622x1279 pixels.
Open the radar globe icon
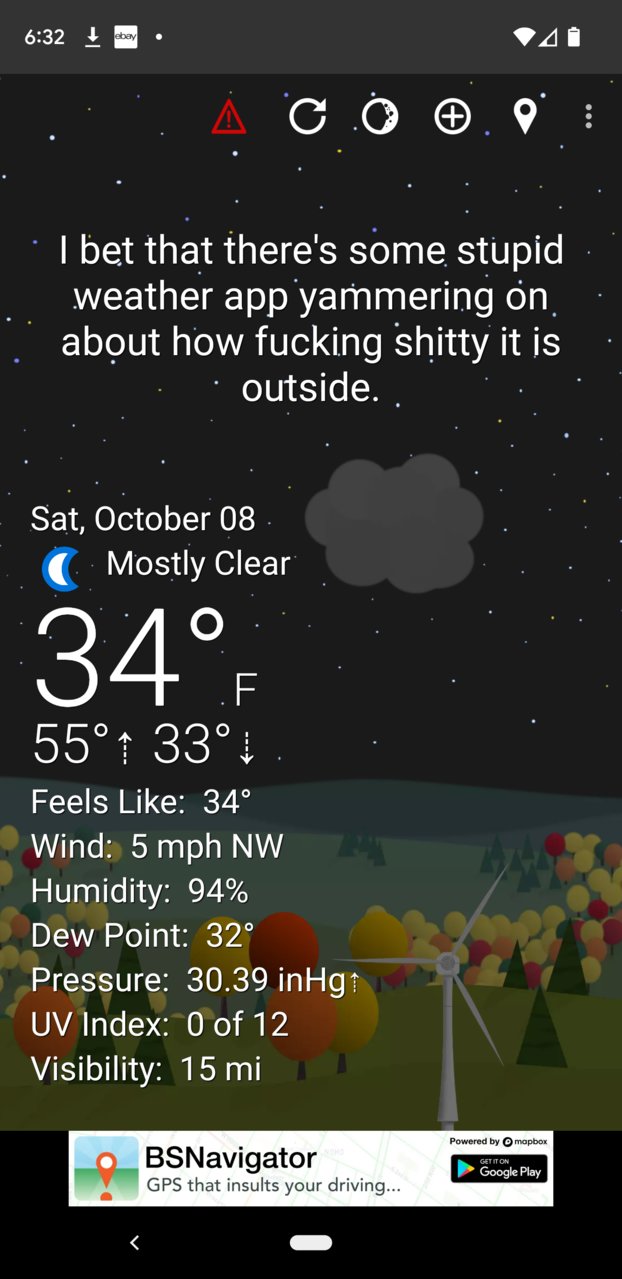pyautogui.click(x=380, y=117)
